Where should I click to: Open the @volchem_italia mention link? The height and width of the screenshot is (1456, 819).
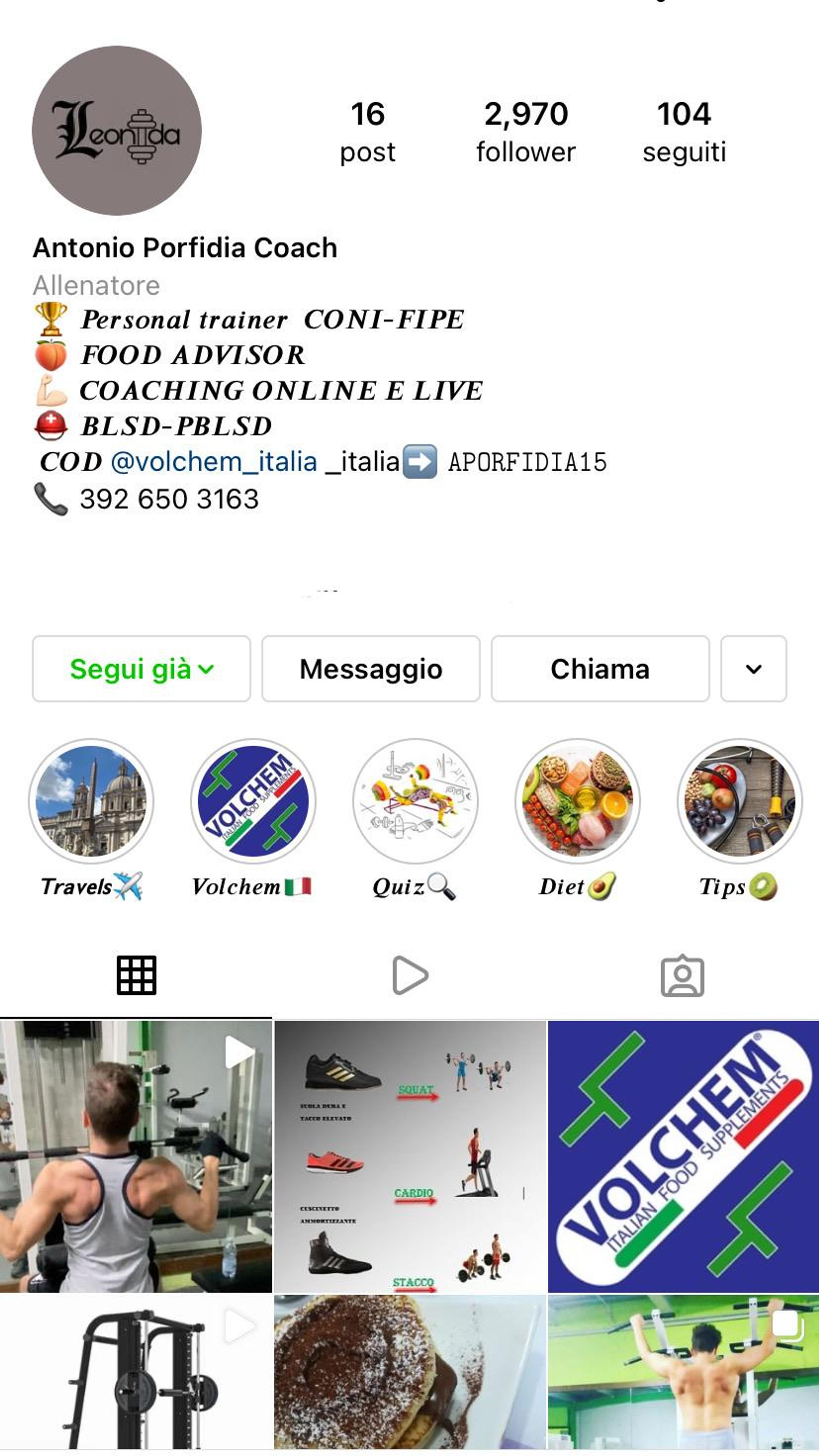pyautogui.click(x=214, y=462)
